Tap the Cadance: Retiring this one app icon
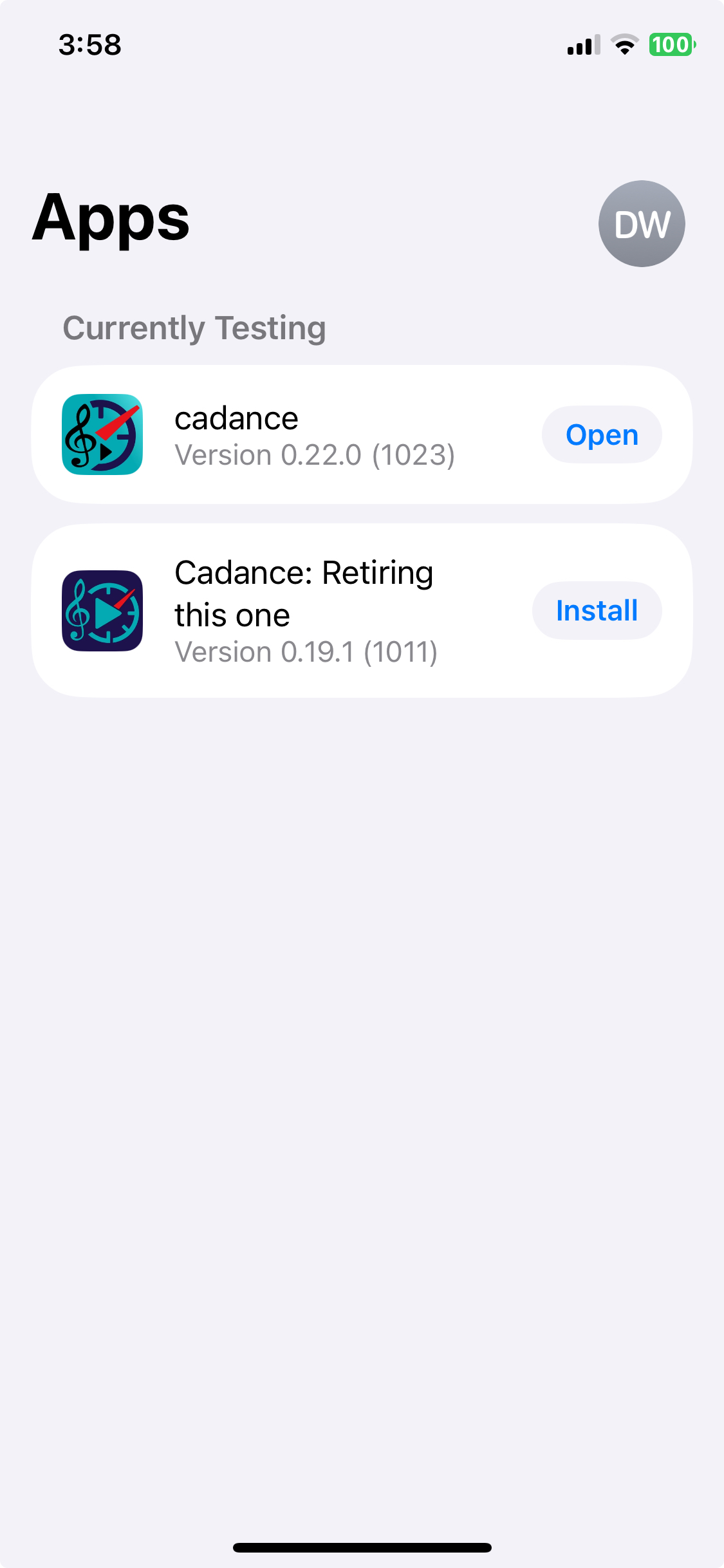This screenshot has height=1568, width=724. coord(101,610)
